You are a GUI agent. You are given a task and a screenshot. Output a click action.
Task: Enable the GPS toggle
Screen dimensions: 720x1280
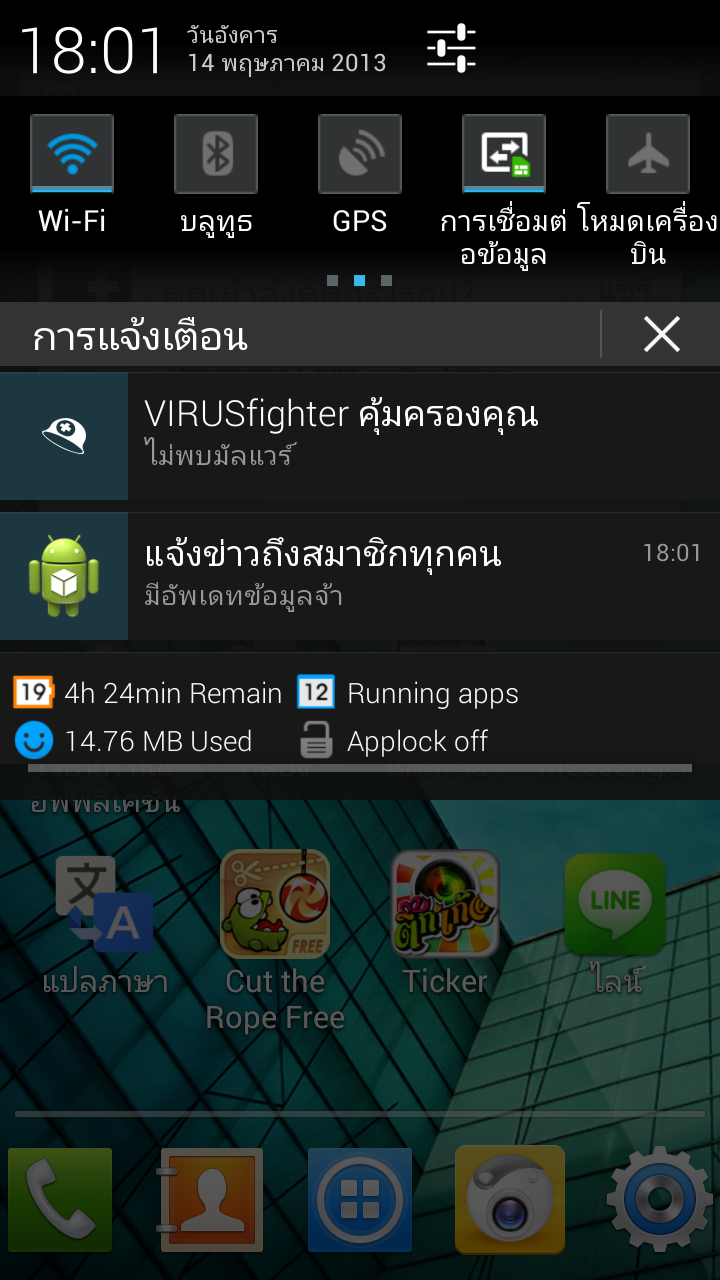click(x=360, y=154)
